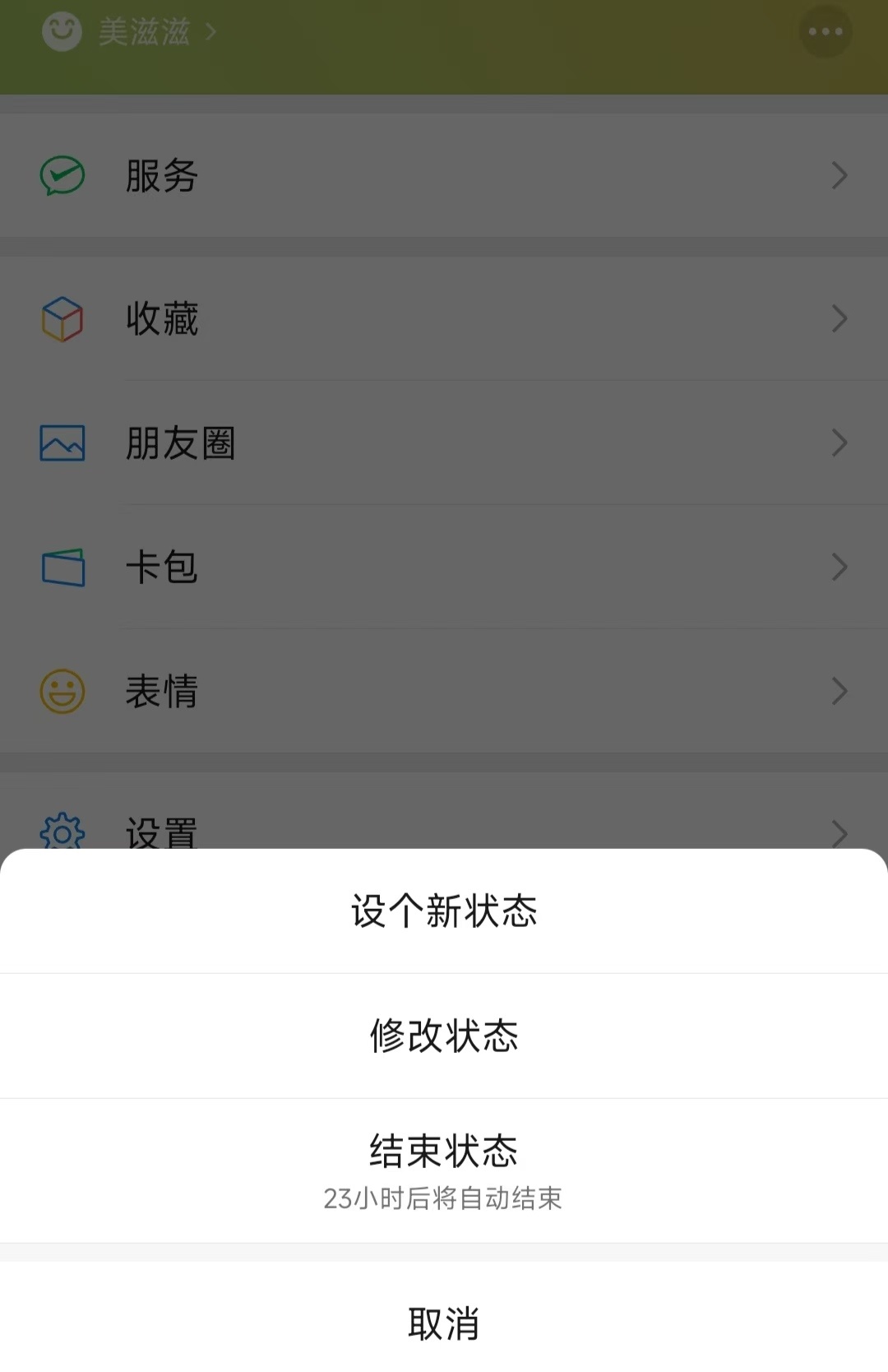Tap 结束状态 to end the current status
Viewport: 888px width, 1372px height.
point(444,1168)
